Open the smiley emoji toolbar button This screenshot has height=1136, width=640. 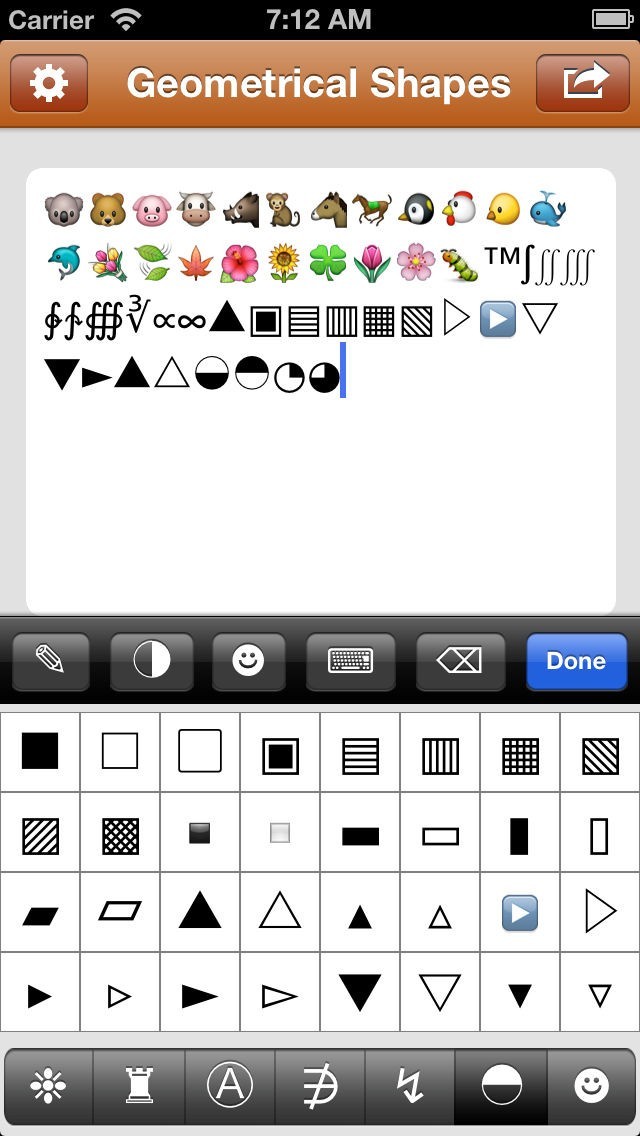pyautogui.click(x=248, y=661)
